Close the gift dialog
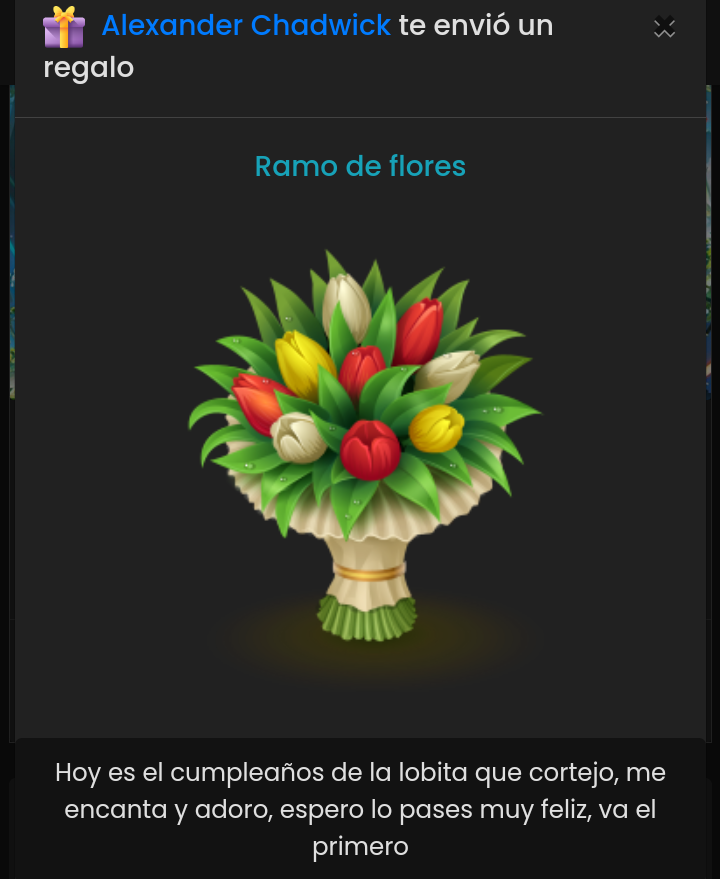This screenshot has width=720, height=879. tap(664, 28)
